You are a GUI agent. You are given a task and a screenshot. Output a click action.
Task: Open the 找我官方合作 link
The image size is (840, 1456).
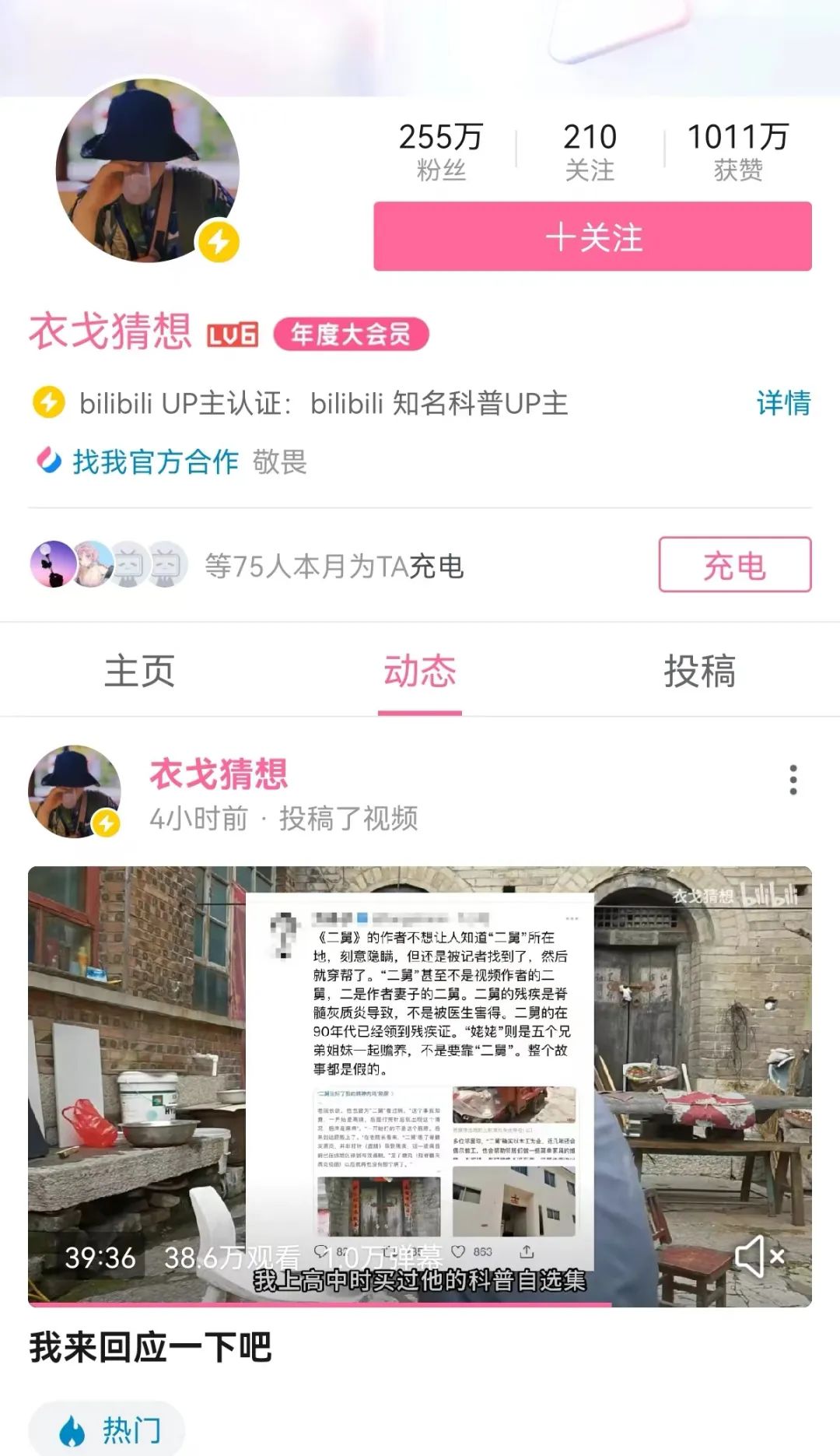click(x=155, y=461)
